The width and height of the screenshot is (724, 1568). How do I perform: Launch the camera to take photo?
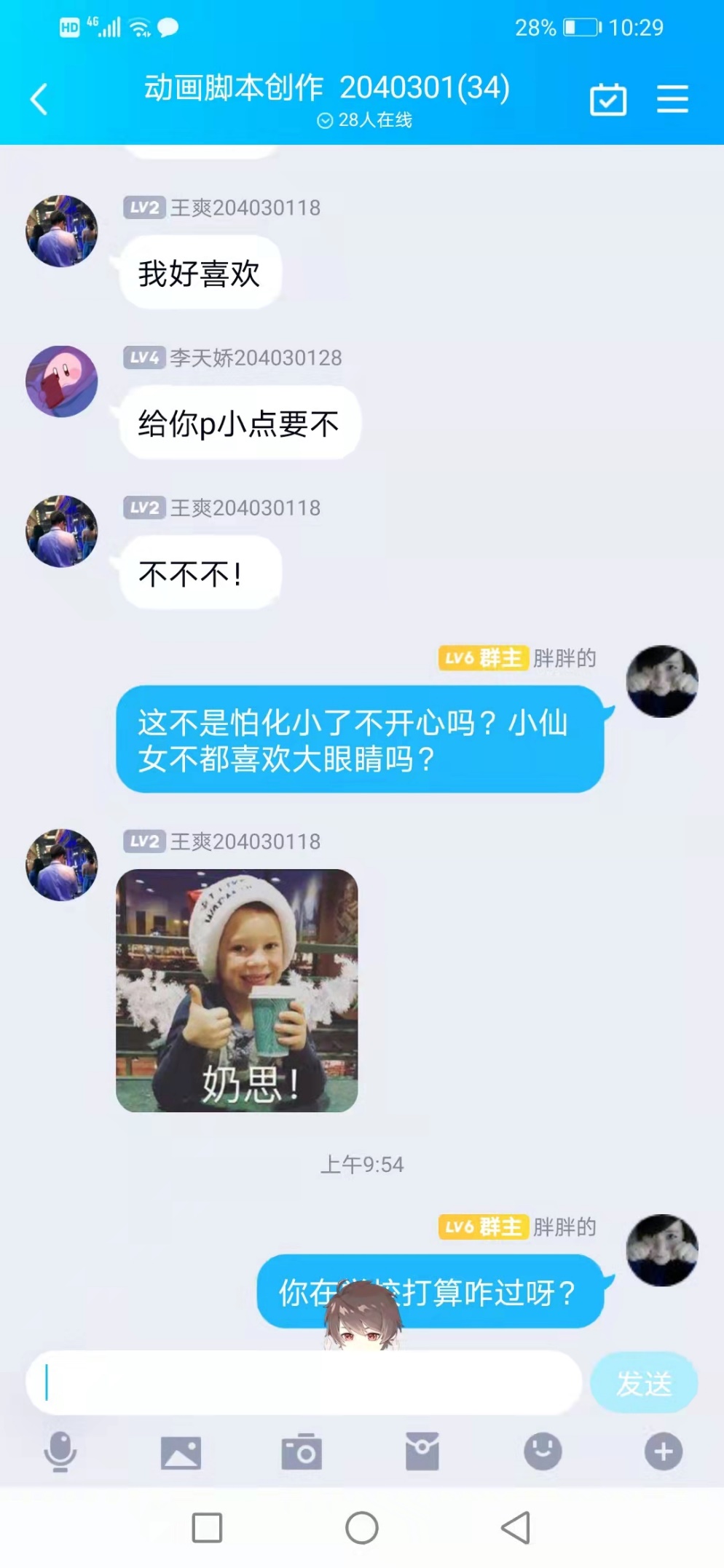click(x=302, y=1452)
